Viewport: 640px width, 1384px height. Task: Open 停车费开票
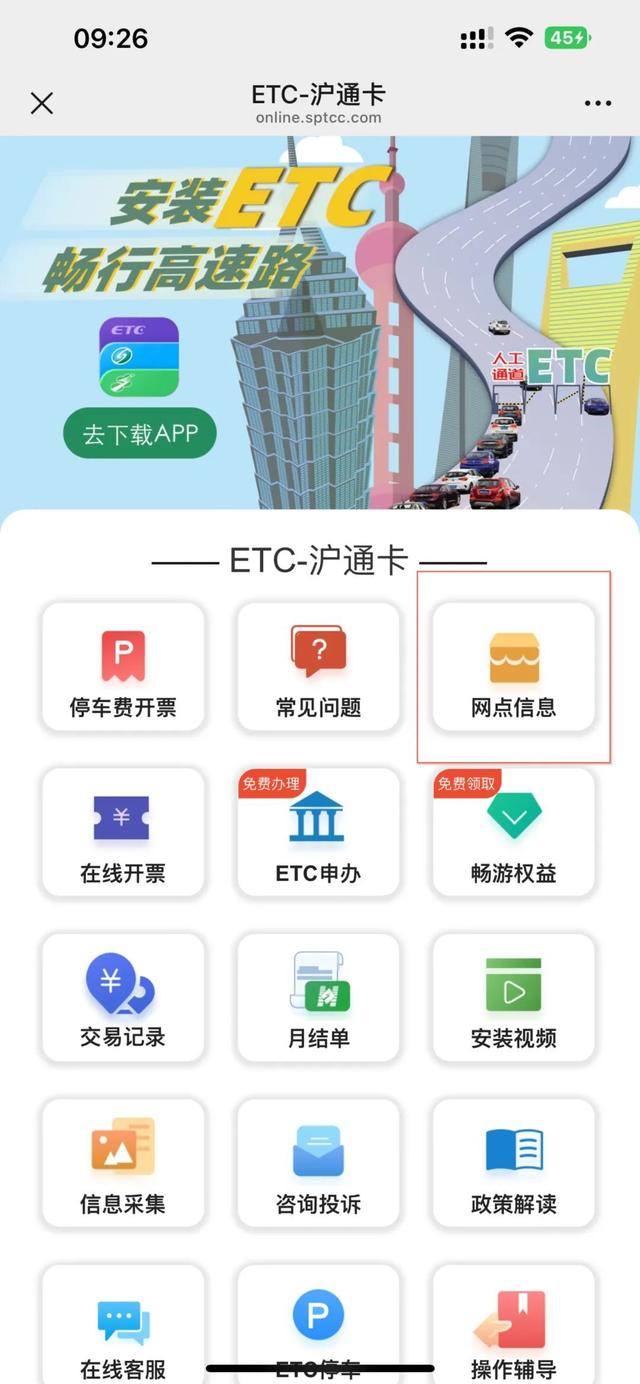click(x=123, y=667)
